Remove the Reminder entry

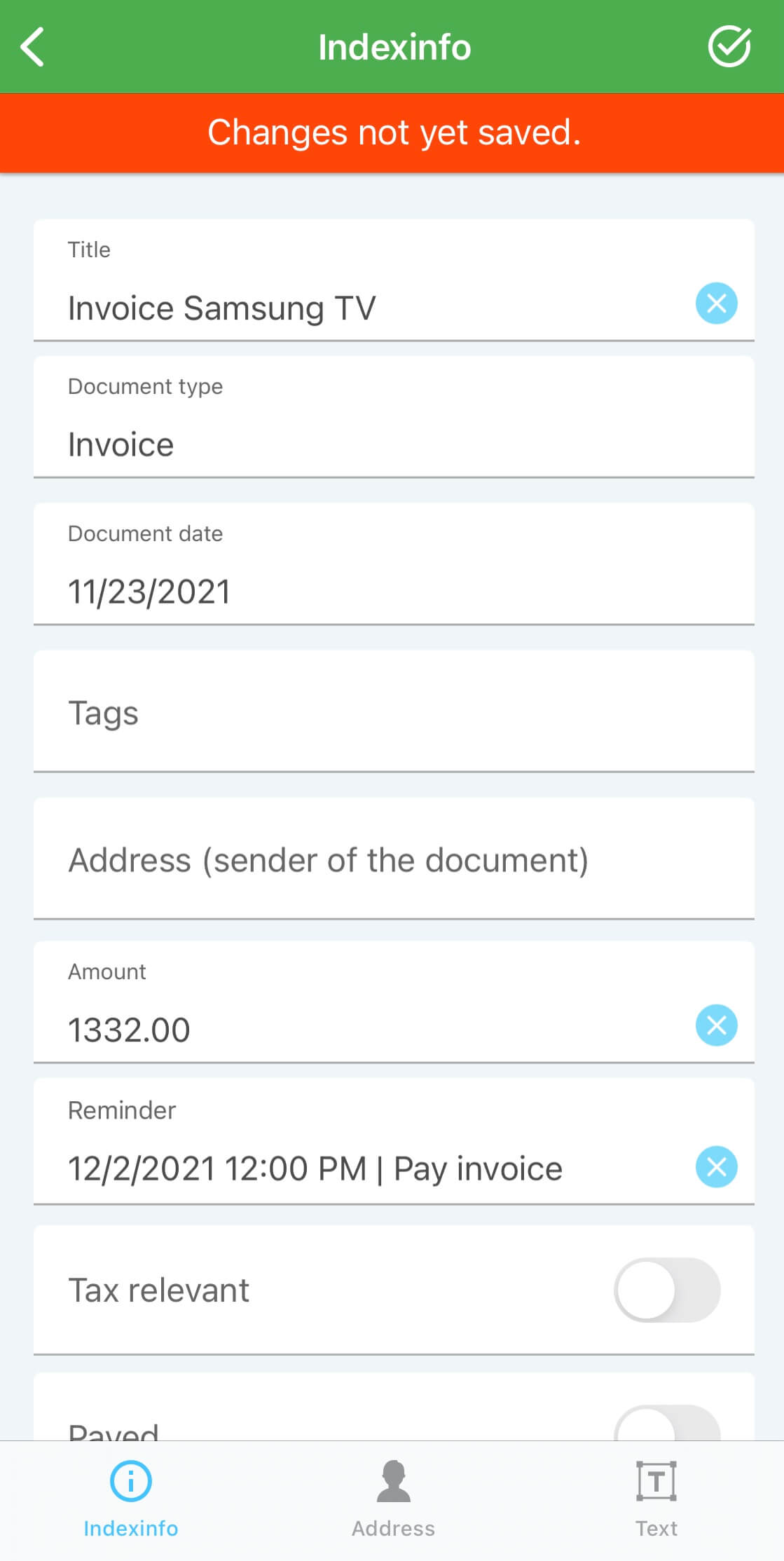[716, 1167]
